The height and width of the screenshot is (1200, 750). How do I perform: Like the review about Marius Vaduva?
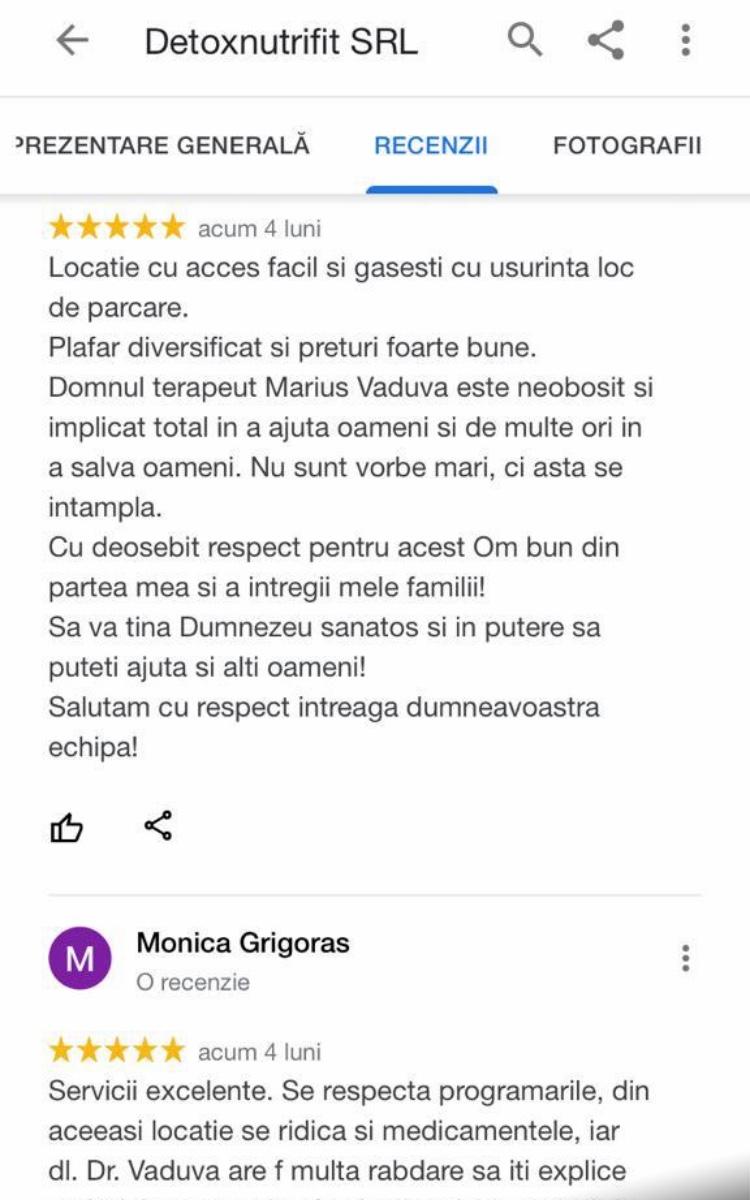click(x=67, y=827)
